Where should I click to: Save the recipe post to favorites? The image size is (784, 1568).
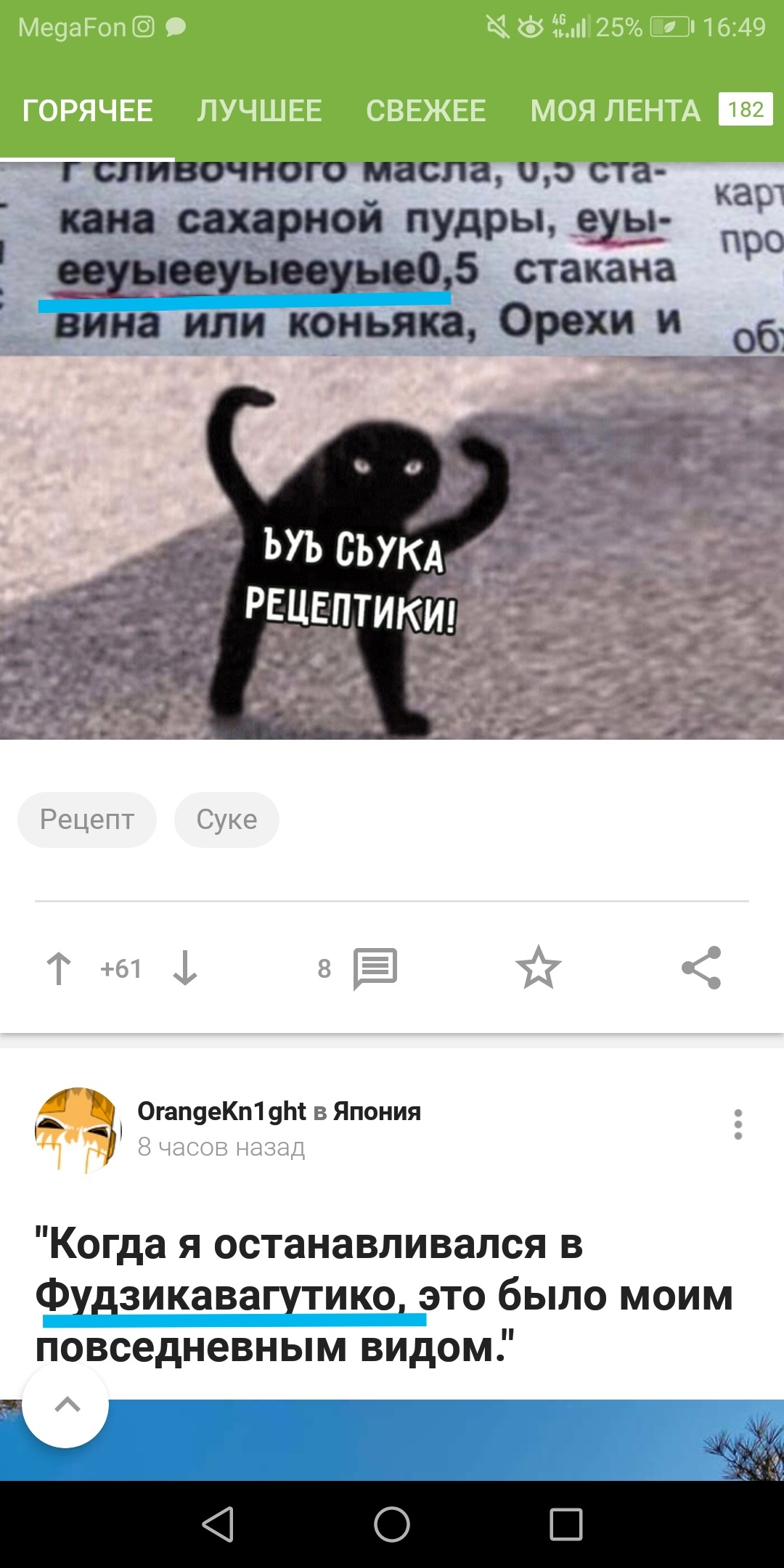[x=538, y=968]
